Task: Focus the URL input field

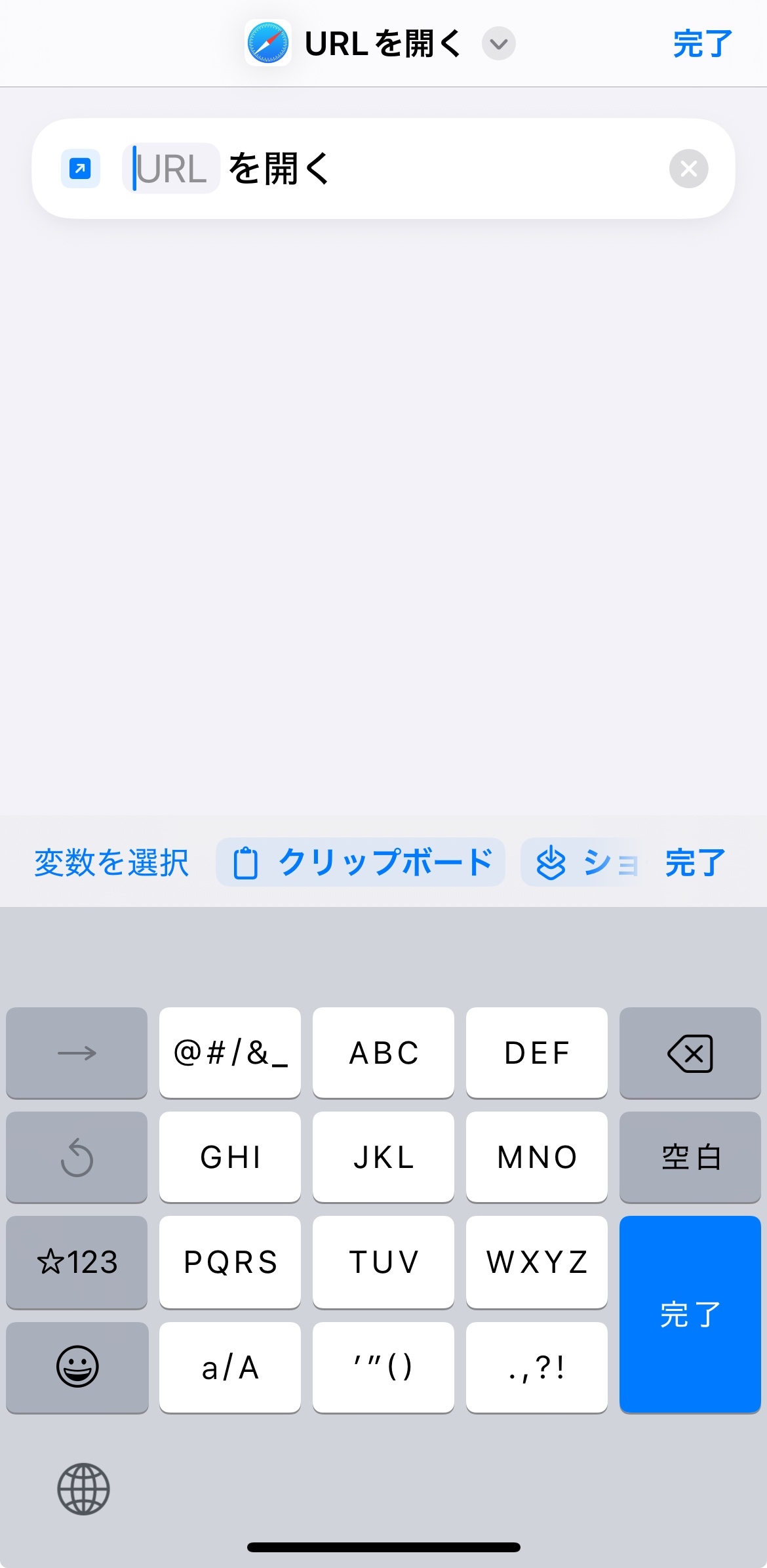Action: 171,169
